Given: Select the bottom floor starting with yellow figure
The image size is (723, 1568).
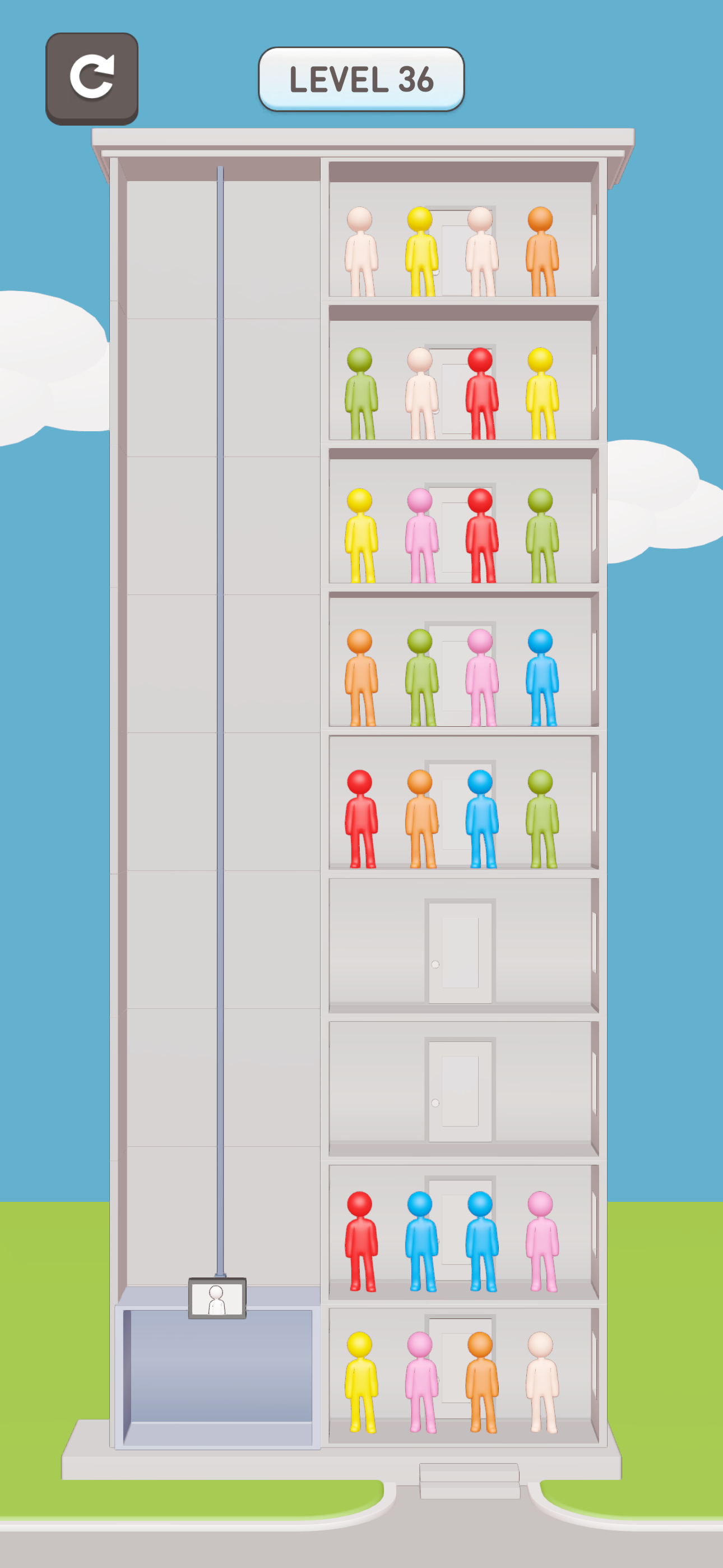Looking at the screenshot, I should [x=464, y=1375].
